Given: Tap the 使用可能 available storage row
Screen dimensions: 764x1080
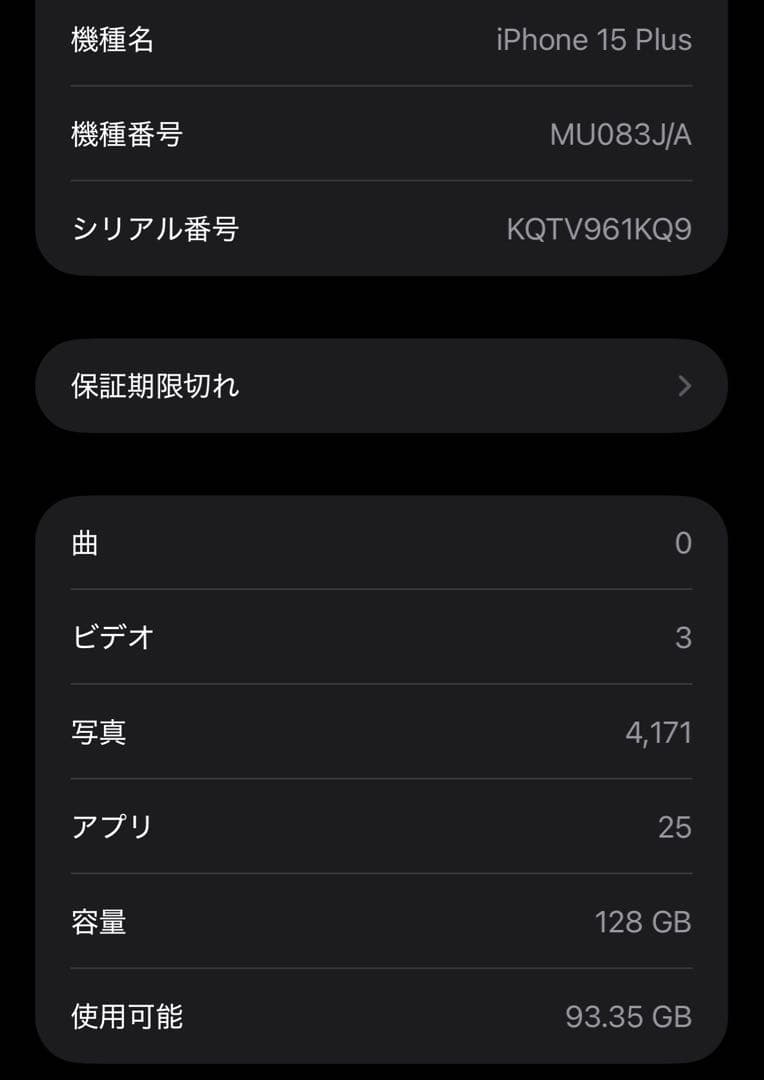Looking at the screenshot, I should [380, 1017].
